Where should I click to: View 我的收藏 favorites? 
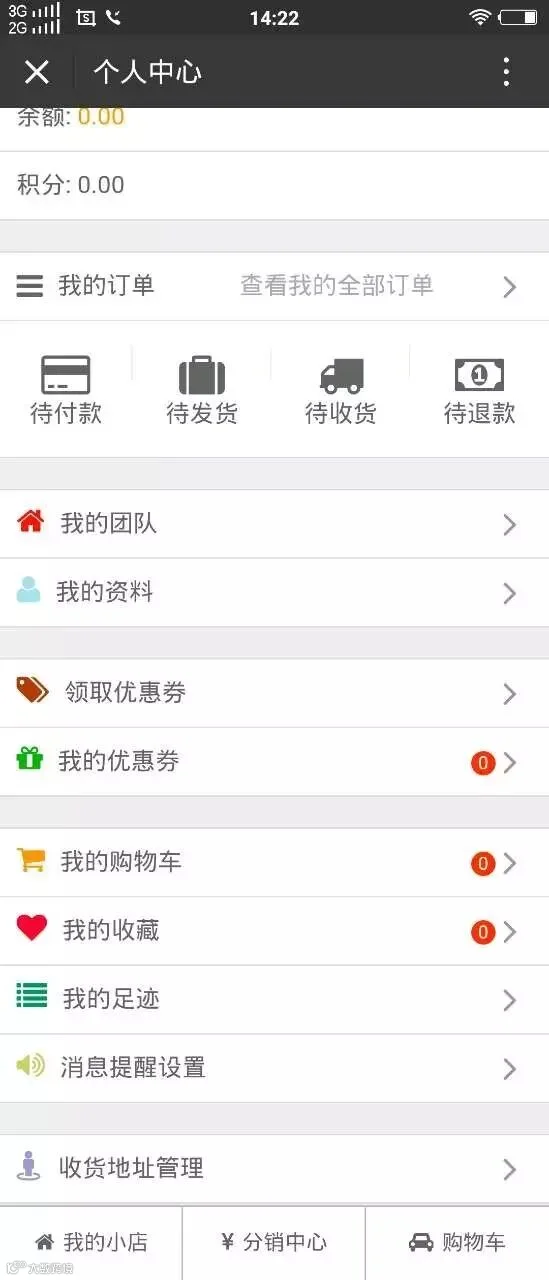tap(274, 931)
